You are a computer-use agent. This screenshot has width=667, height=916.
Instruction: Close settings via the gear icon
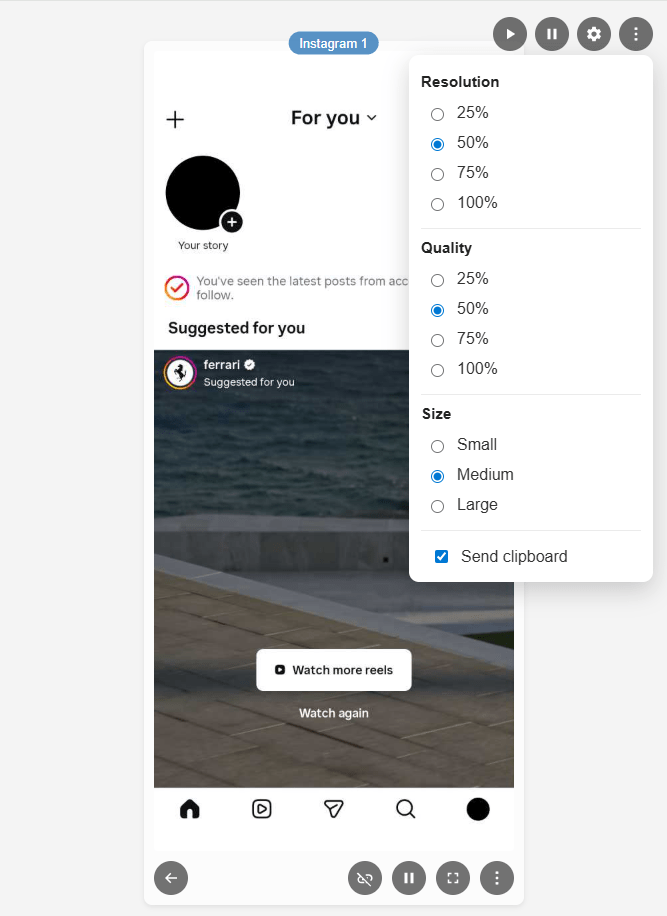click(x=594, y=34)
